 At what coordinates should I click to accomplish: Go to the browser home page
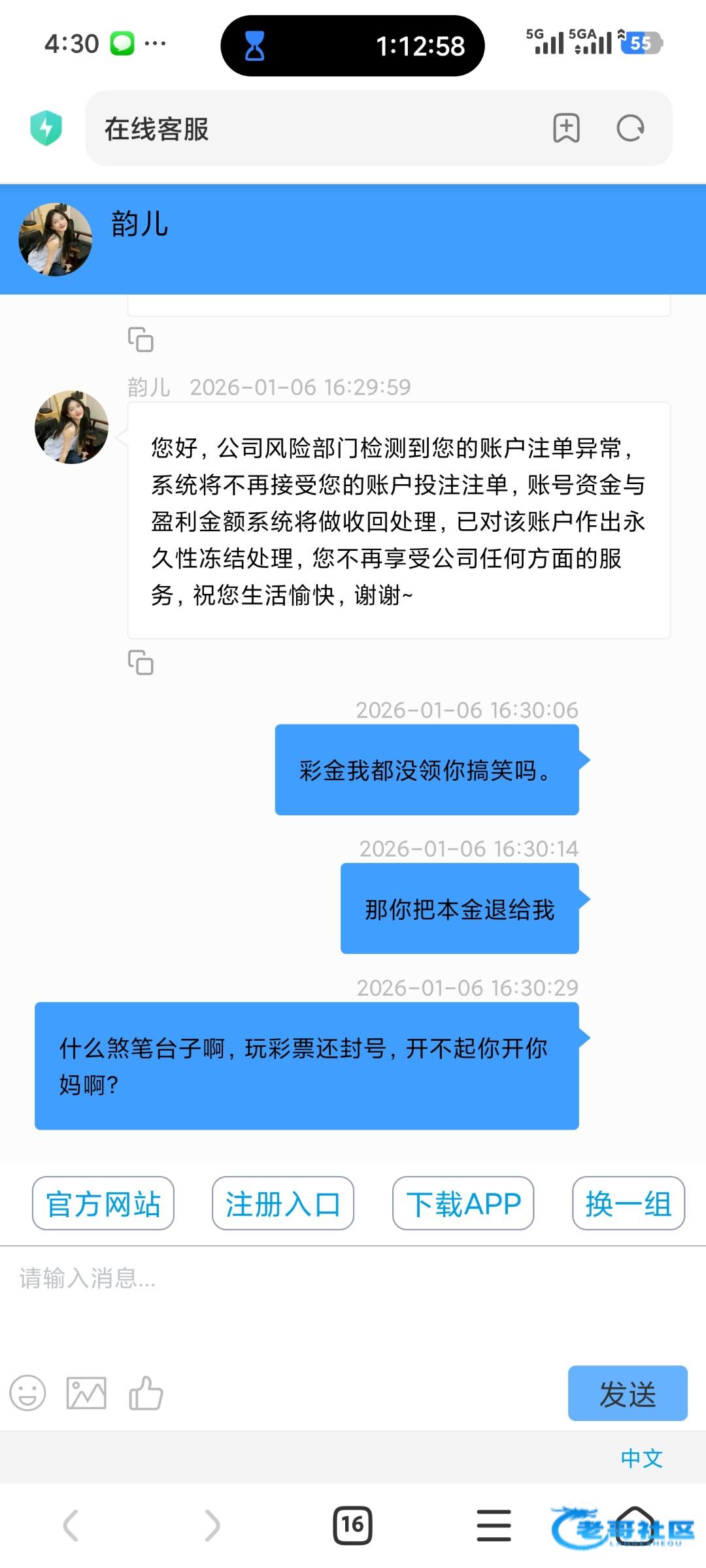point(635,1526)
